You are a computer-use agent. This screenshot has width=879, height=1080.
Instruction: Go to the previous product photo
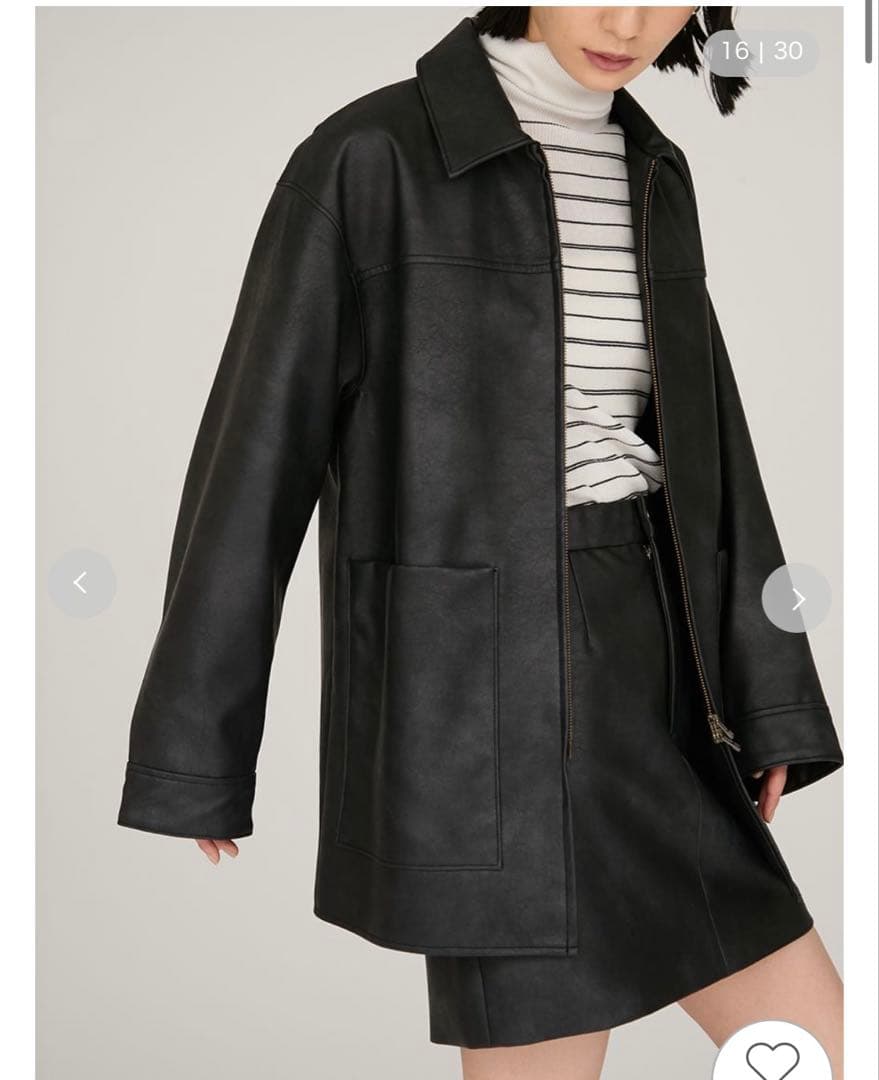click(x=82, y=583)
